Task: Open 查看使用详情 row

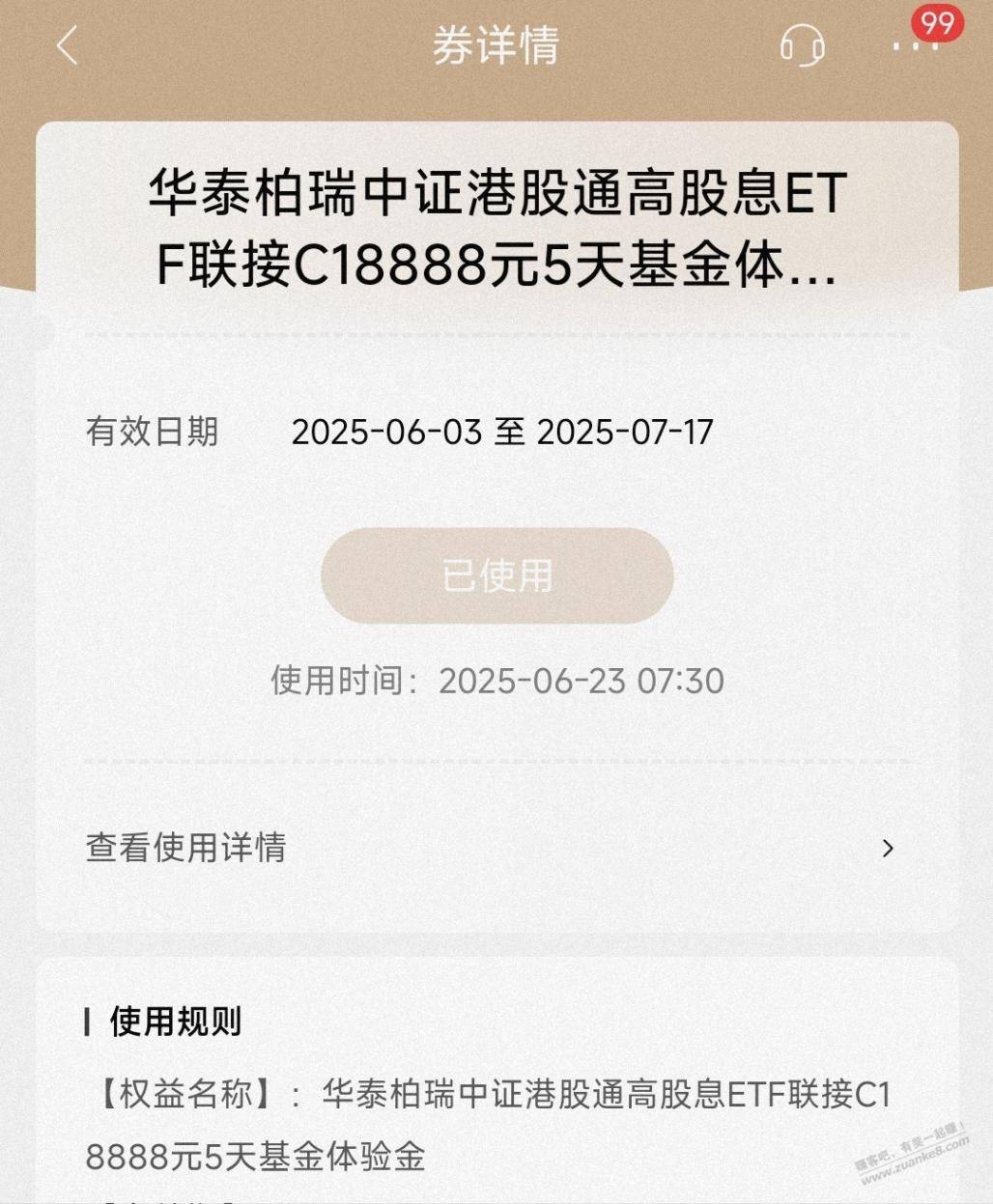Action: click(495, 848)
